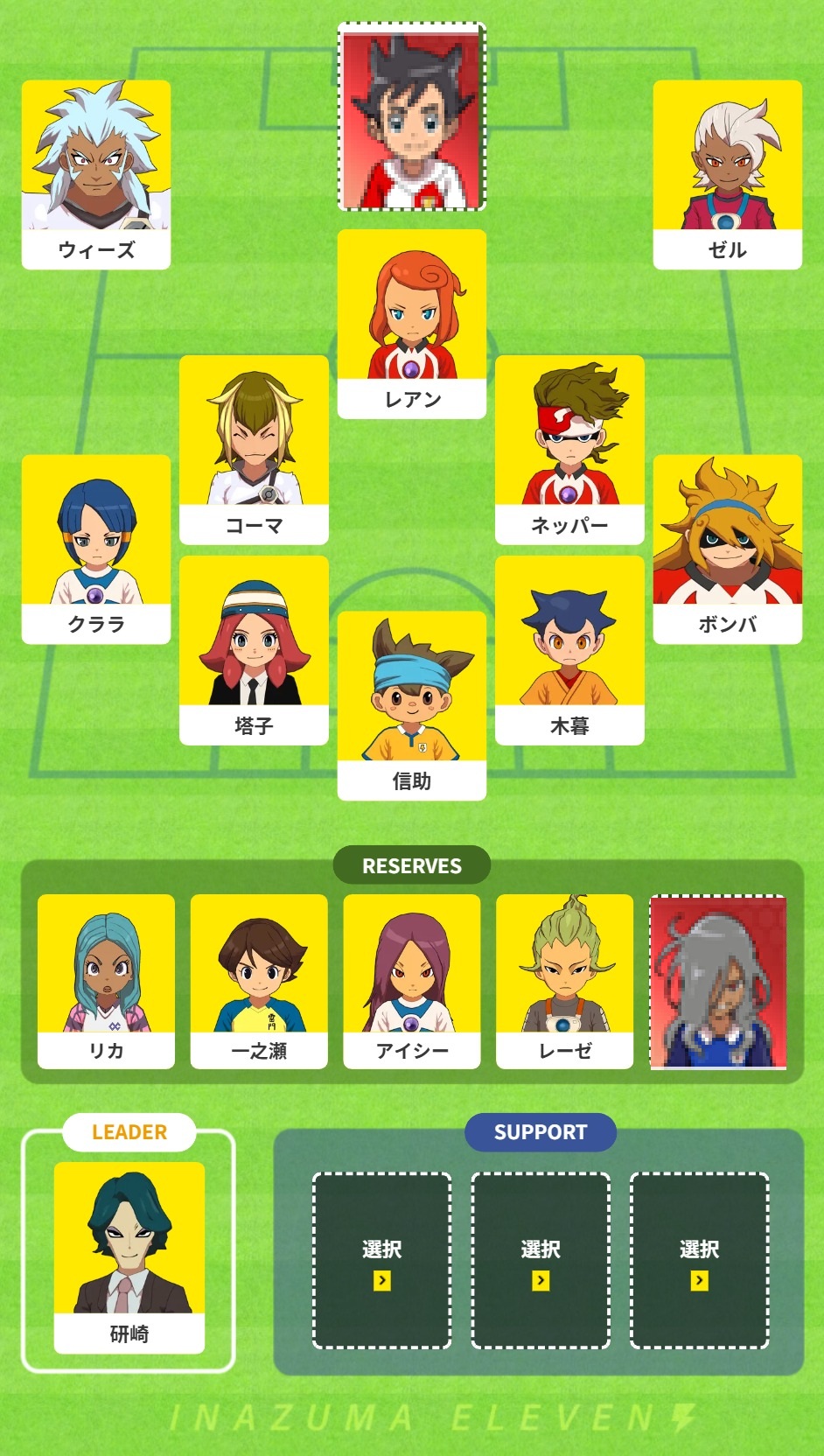Choose reserve player アイシー

[412, 981]
